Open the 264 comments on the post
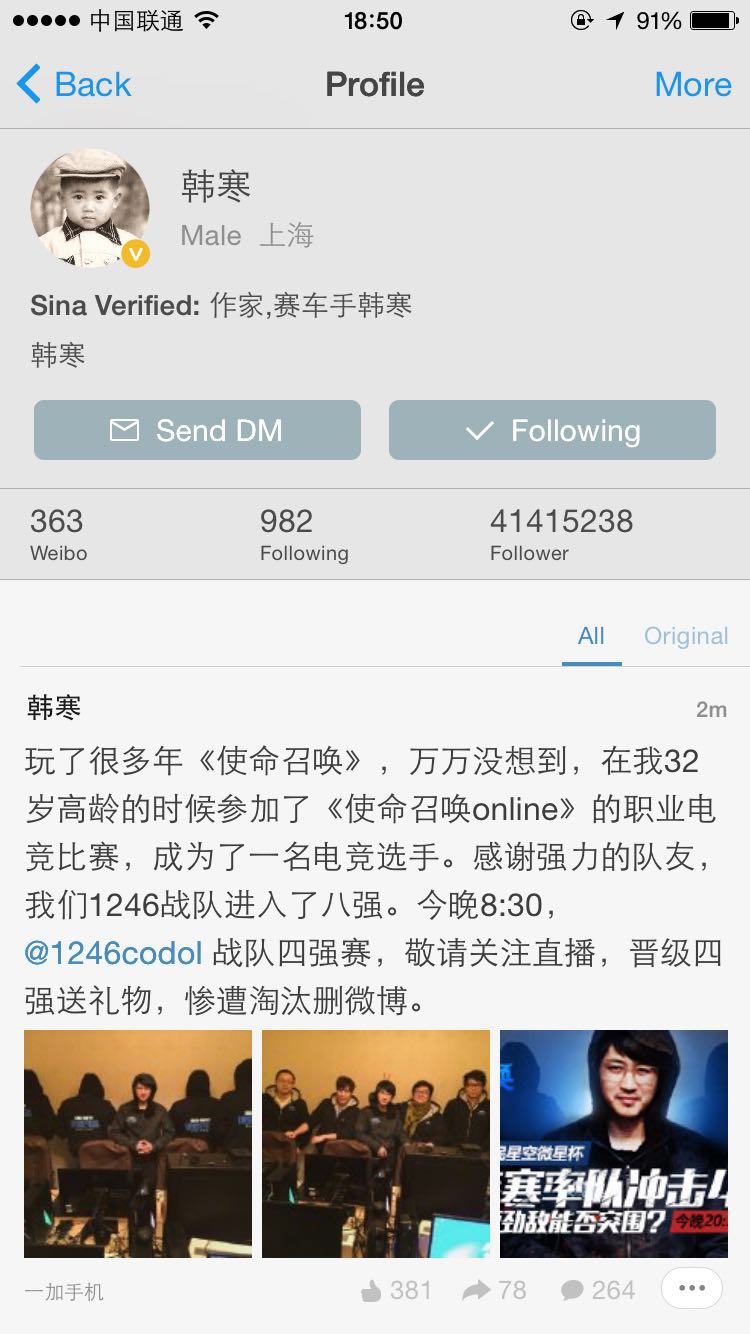Viewport: 750px width, 1334px height. [598, 1290]
